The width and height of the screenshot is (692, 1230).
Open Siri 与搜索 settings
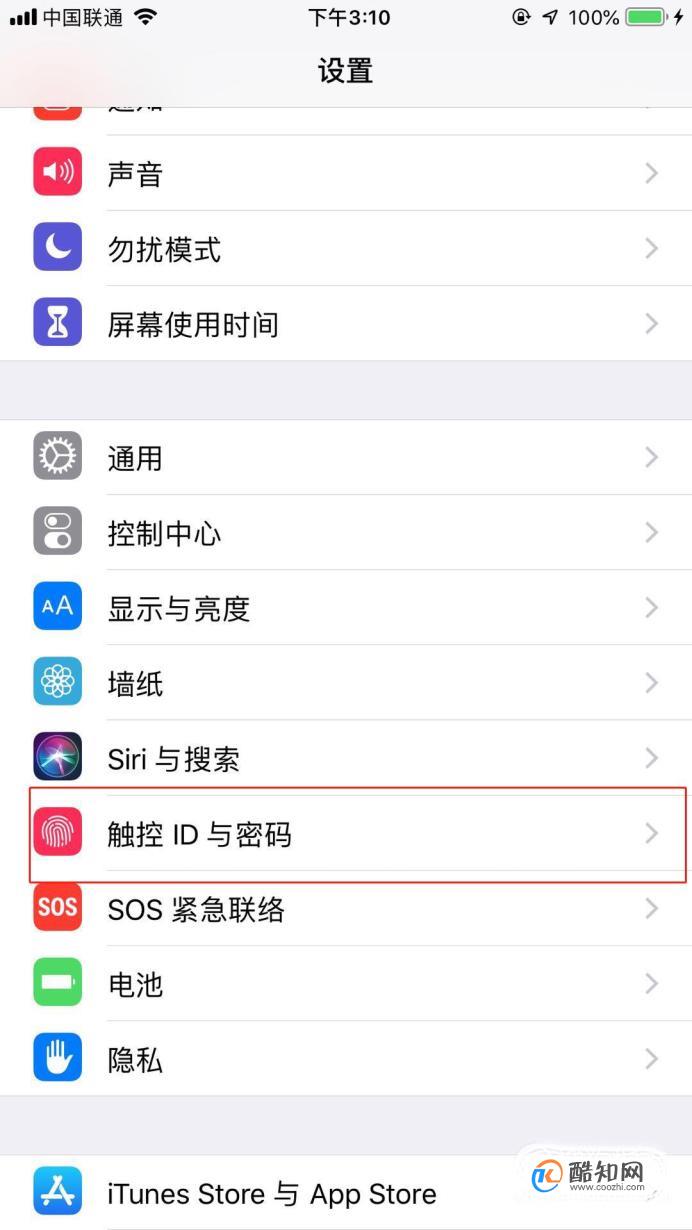click(346, 757)
